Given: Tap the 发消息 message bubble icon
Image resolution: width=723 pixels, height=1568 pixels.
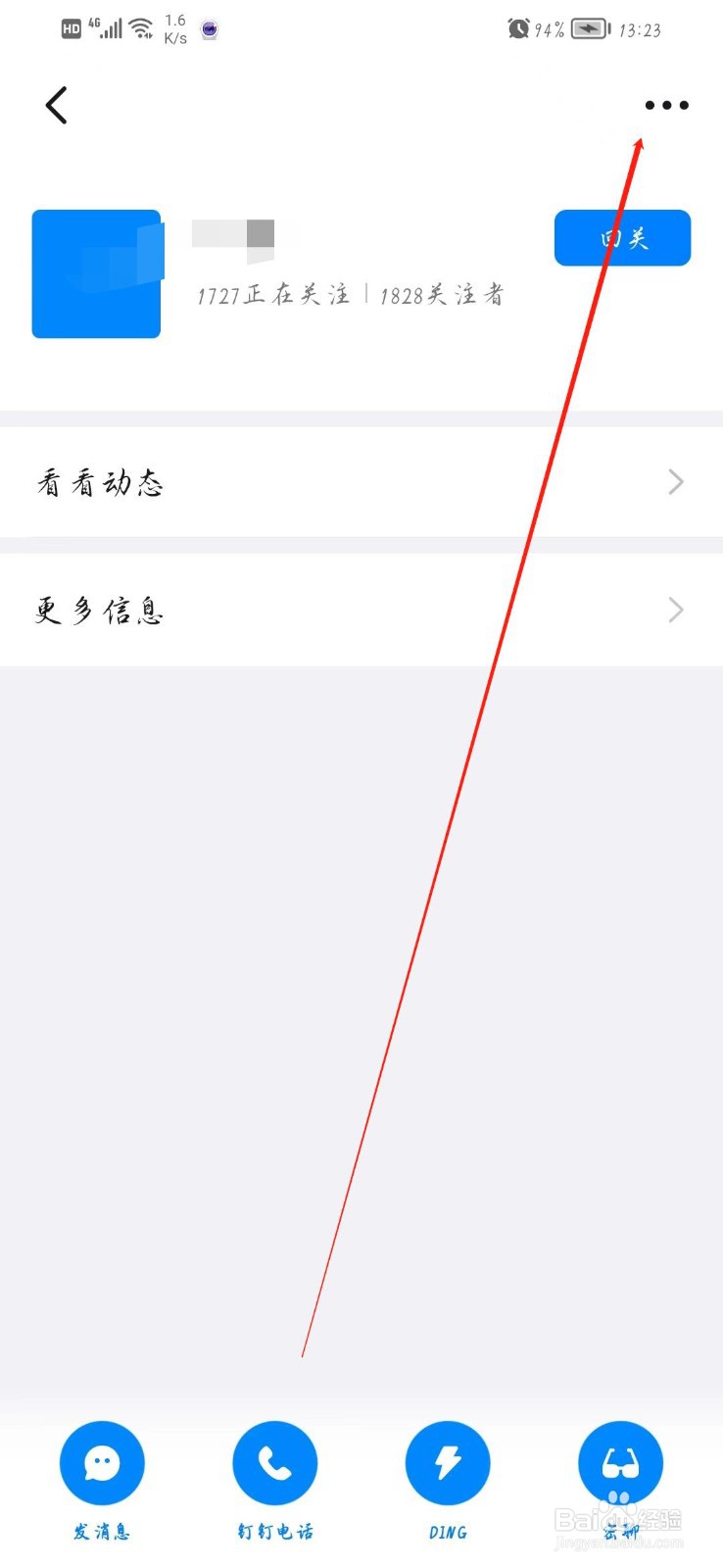Looking at the screenshot, I should pos(102,1462).
